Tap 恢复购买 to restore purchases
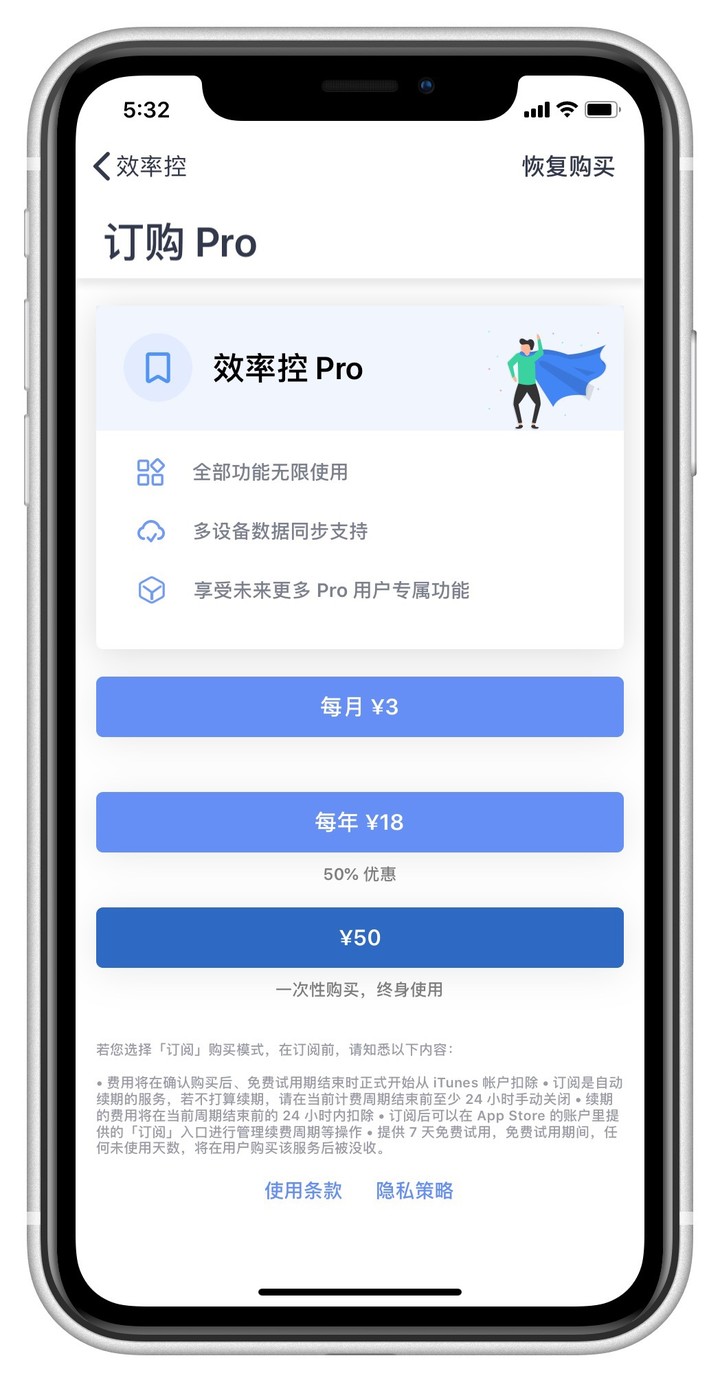 (x=568, y=166)
